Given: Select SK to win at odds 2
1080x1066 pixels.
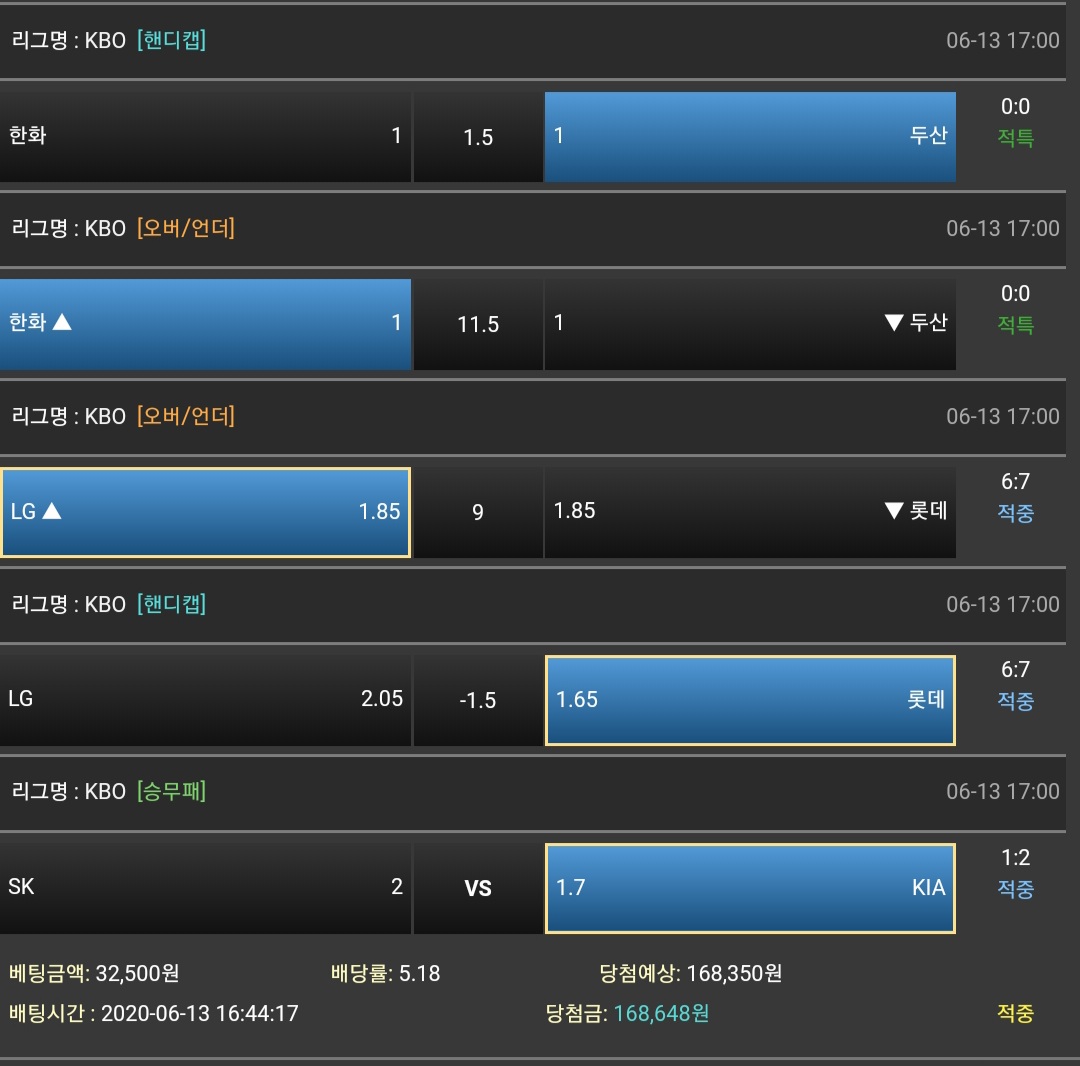Looking at the screenshot, I should point(205,887).
